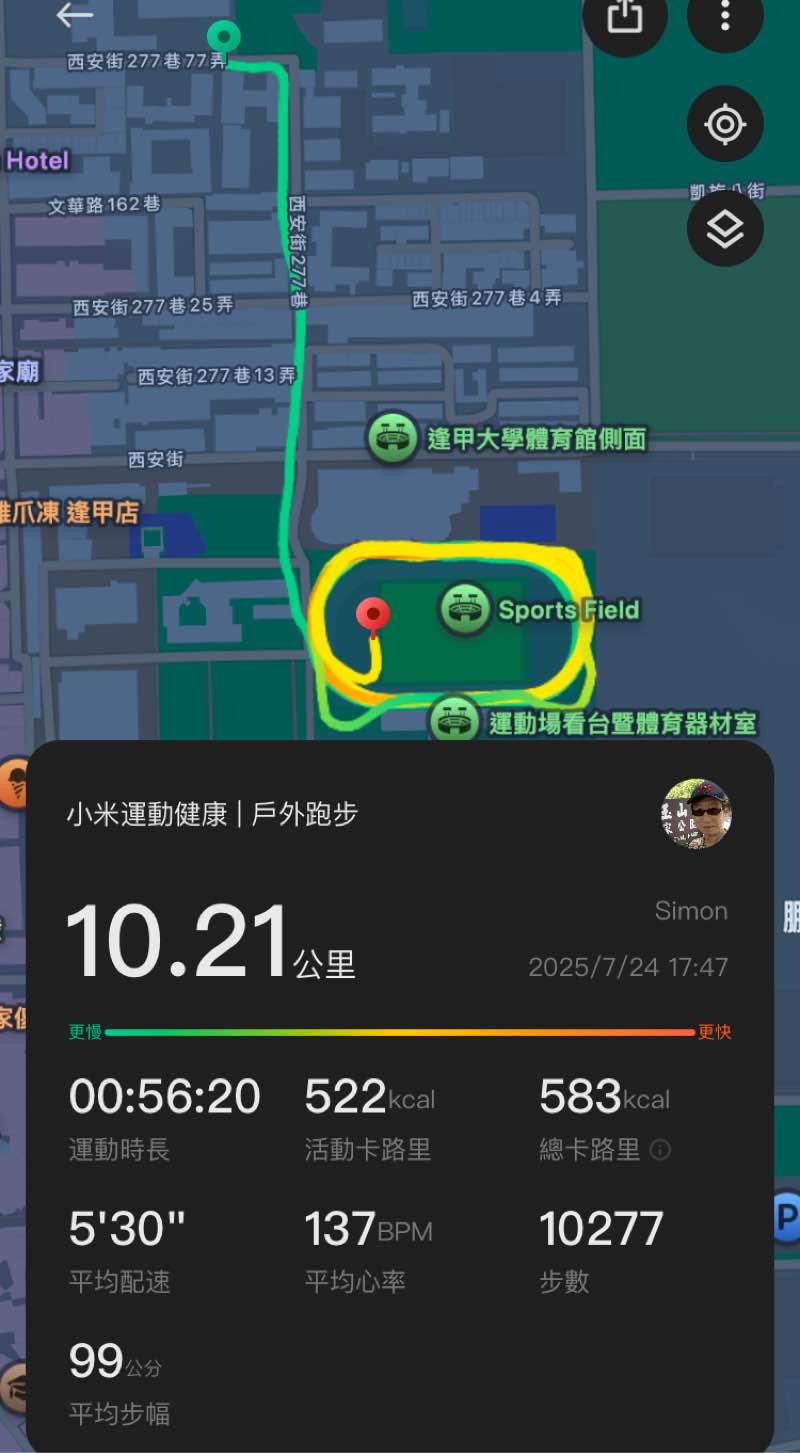Recenter the map on the route

(725, 125)
